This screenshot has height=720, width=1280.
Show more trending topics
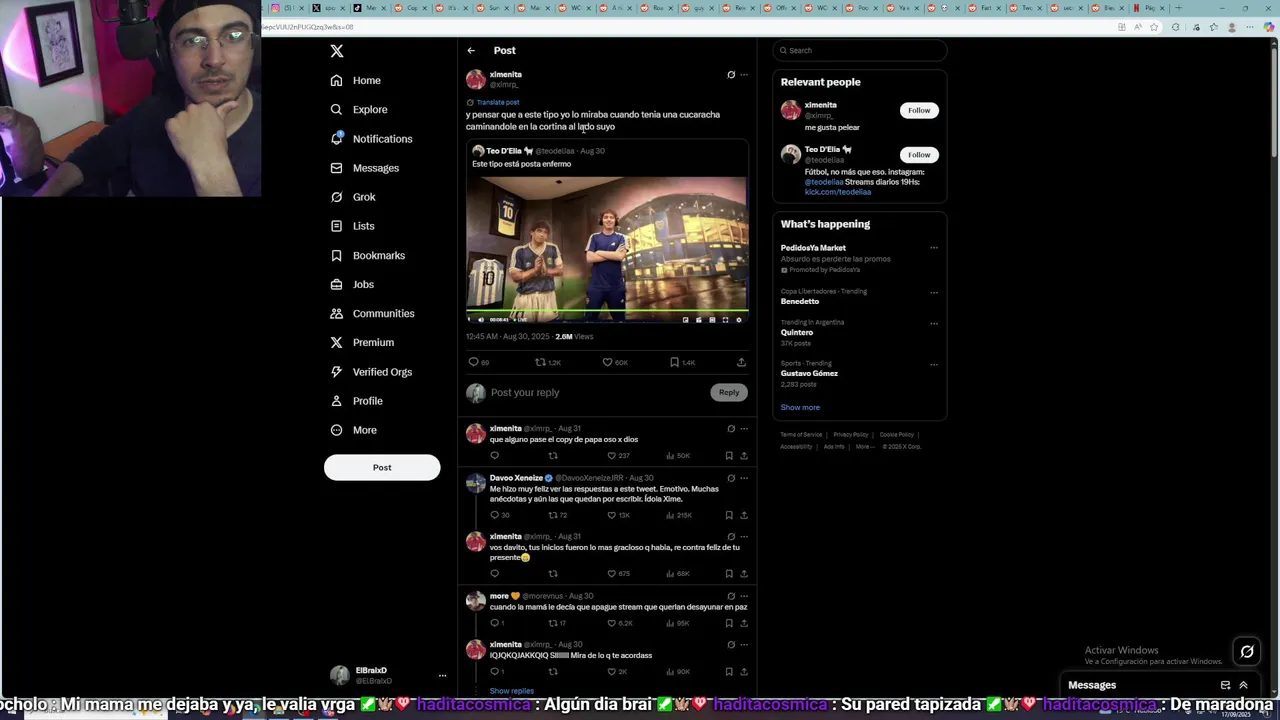pyautogui.click(x=800, y=407)
